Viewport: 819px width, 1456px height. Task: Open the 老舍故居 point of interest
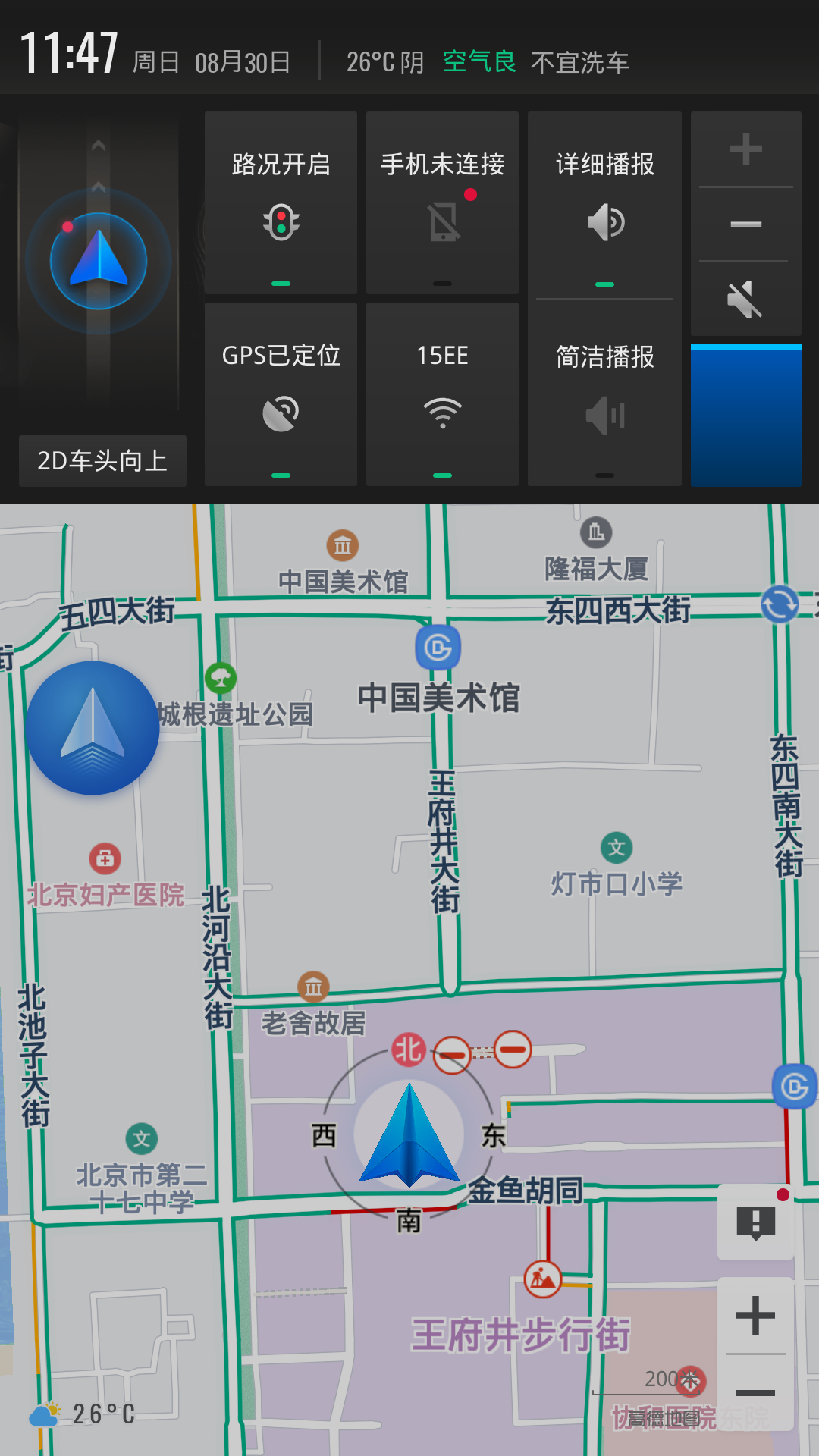coord(313,987)
